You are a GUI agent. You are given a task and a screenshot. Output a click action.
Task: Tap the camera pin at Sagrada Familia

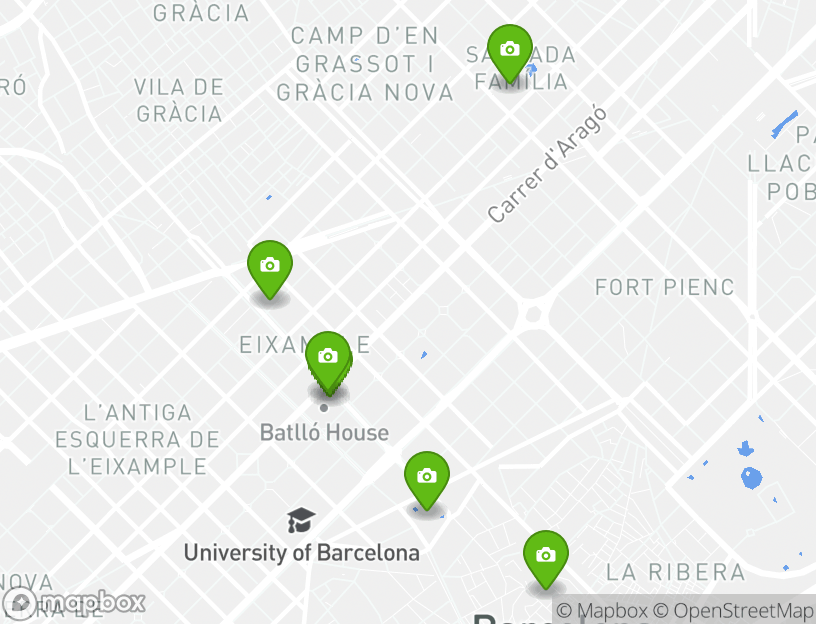point(510,50)
